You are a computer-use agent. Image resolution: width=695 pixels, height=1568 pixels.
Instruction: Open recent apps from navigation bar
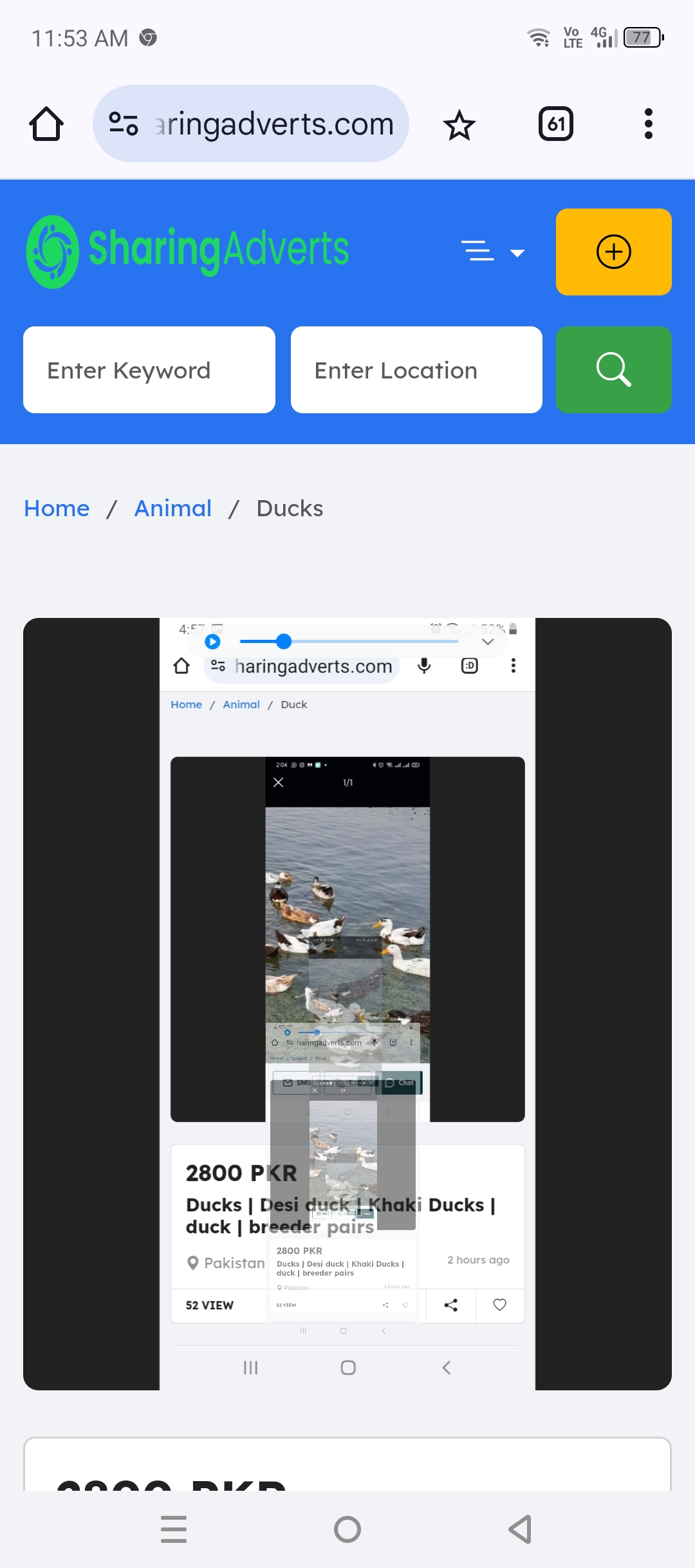coord(174,1529)
